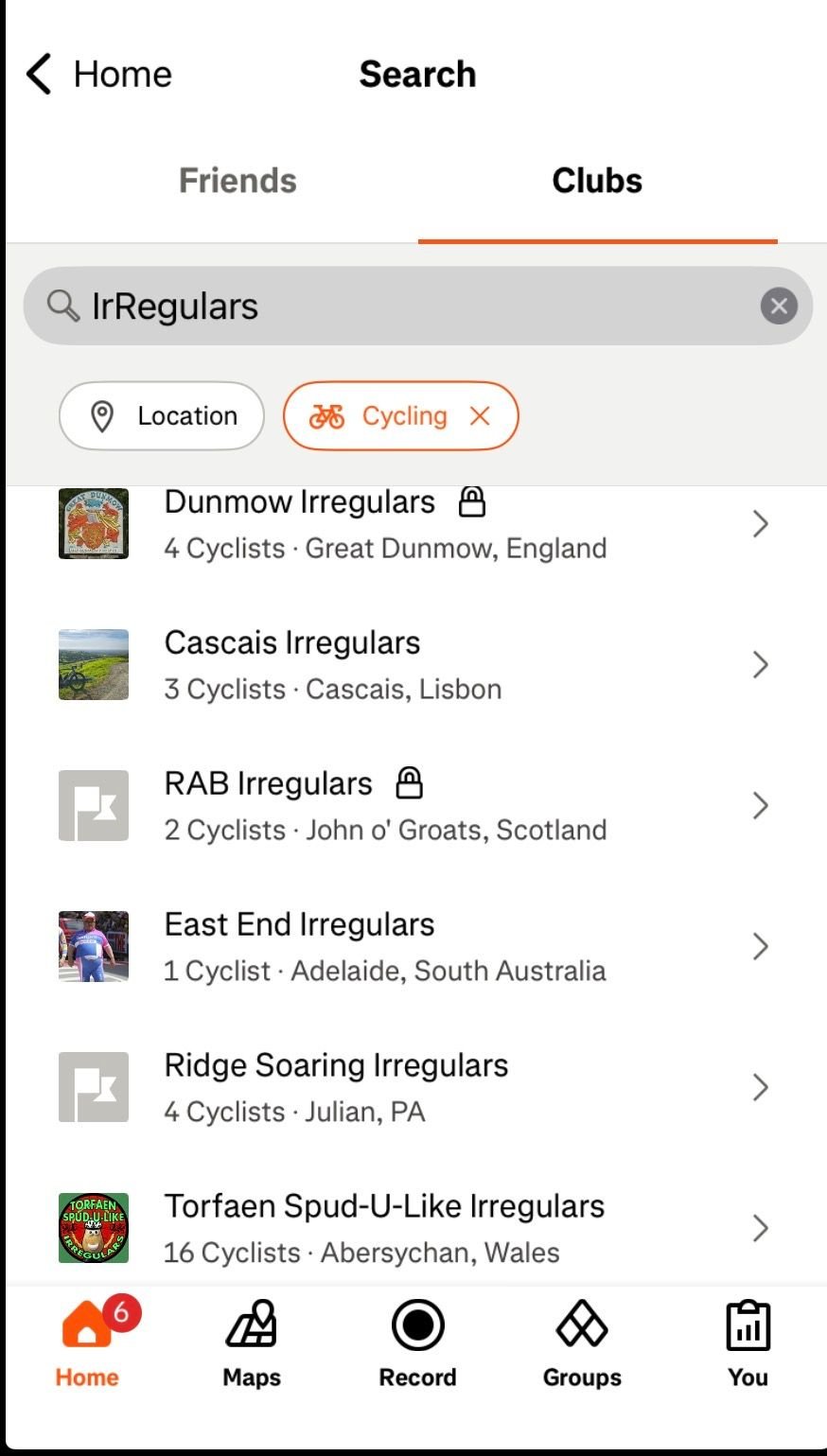Remove the Cycling filter chip

point(480,415)
